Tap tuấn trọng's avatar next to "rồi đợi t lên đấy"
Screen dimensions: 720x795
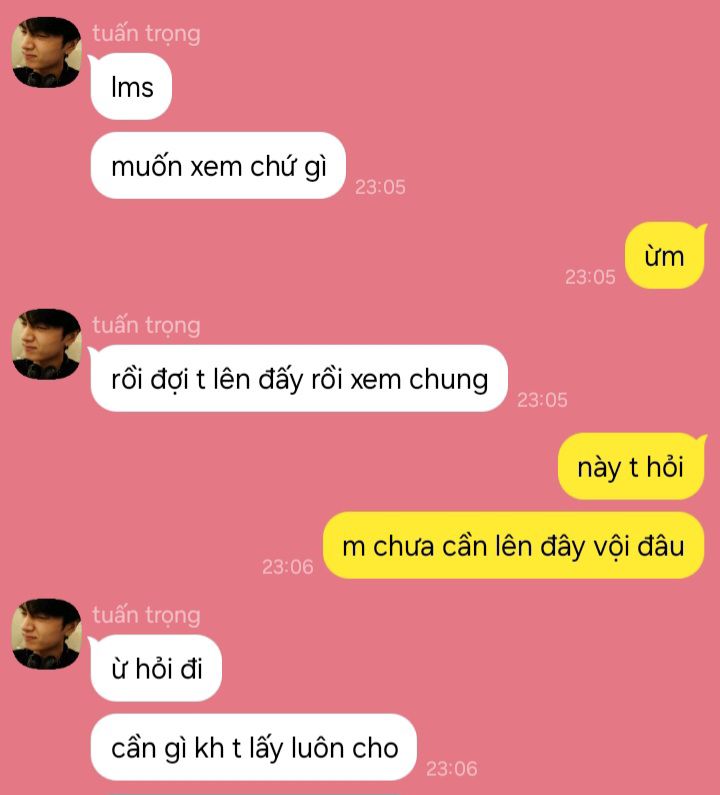point(47,344)
